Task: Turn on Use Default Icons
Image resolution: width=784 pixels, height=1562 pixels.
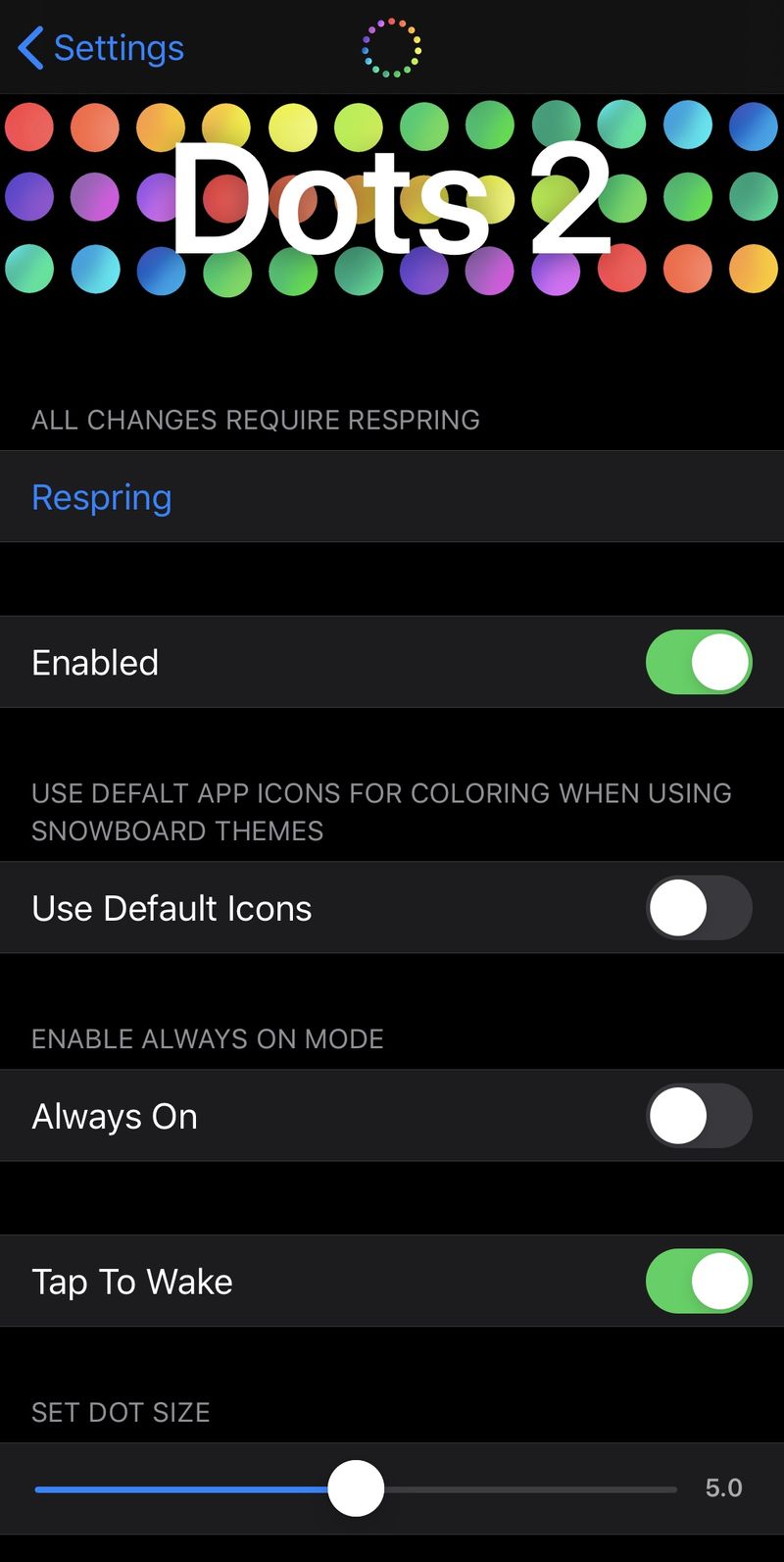Action: click(x=699, y=908)
